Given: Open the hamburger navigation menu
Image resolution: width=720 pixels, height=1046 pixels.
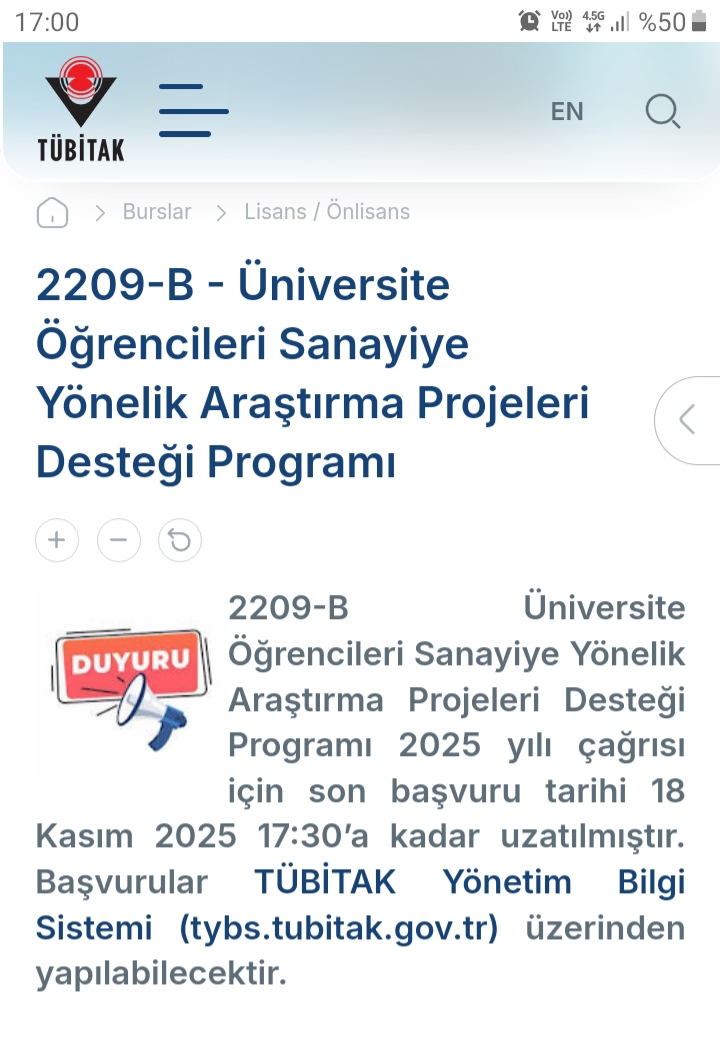Looking at the screenshot, I should coord(193,110).
